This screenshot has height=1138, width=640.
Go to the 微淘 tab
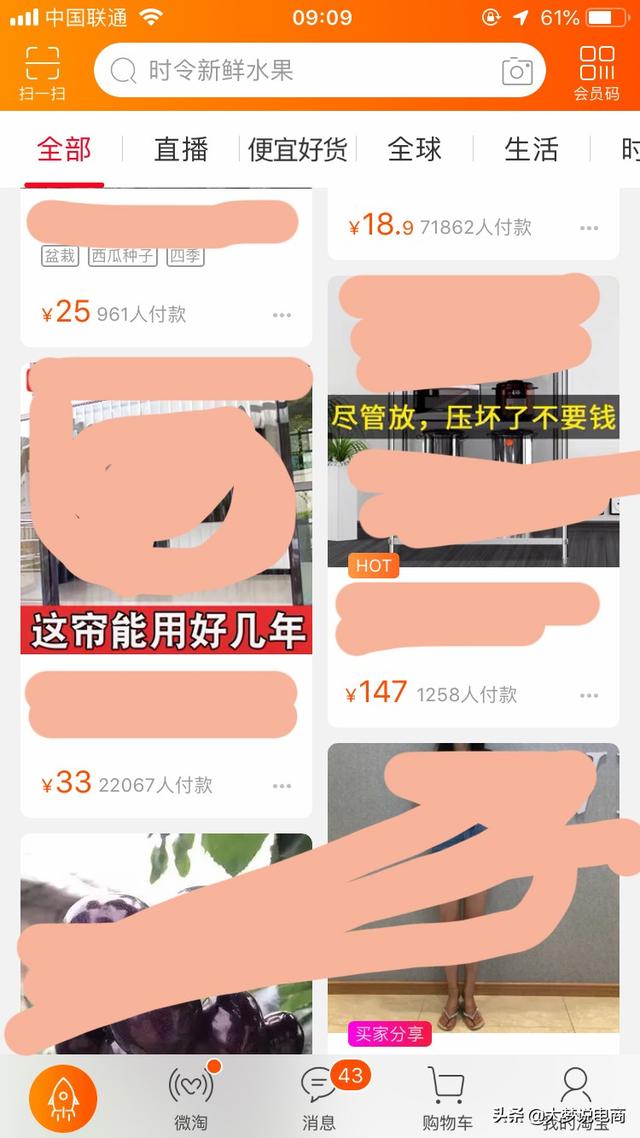tap(190, 1098)
